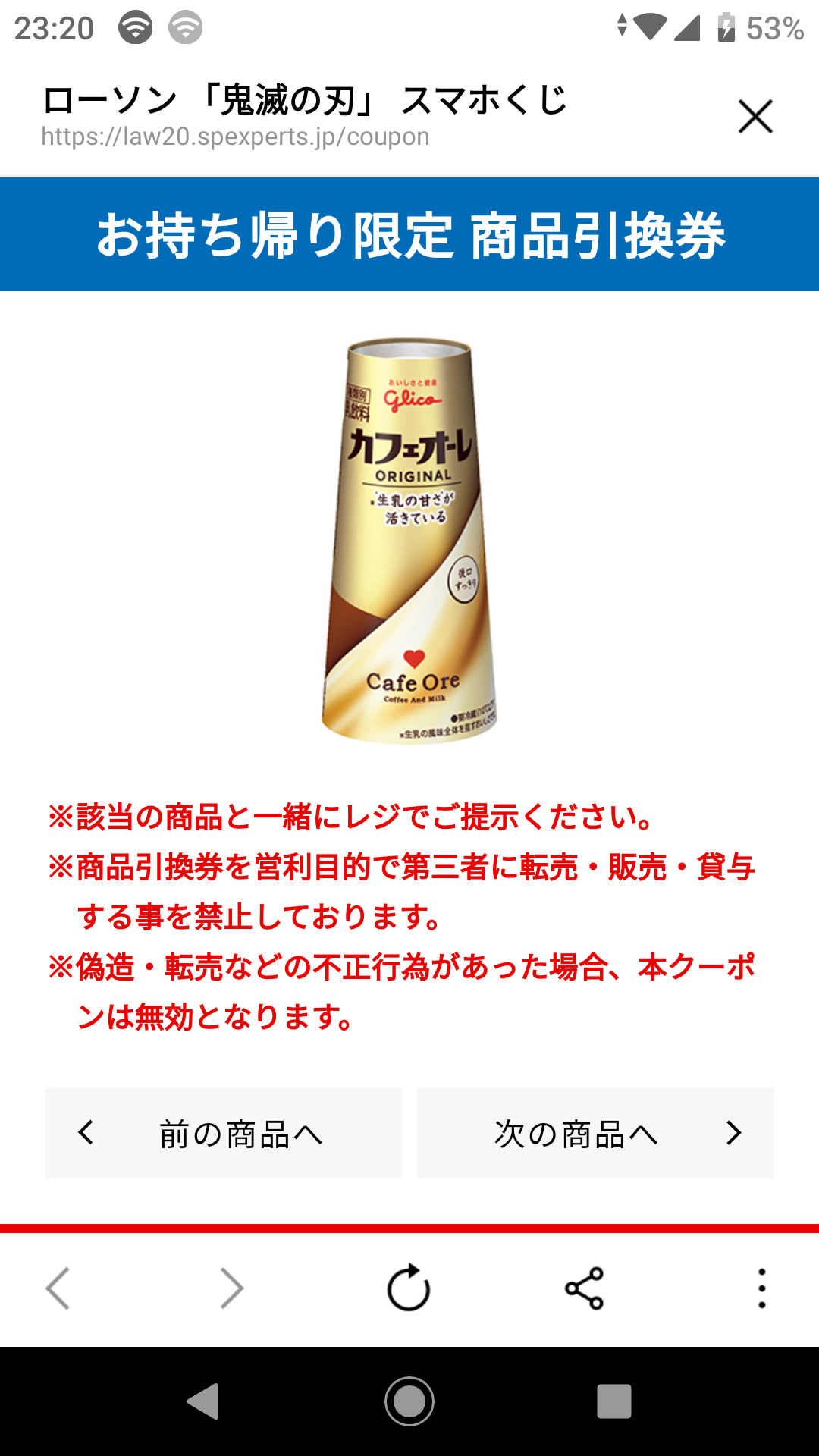Go to the next product (次の商品へ)
Image resolution: width=819 pixels, height=1456 pixels.
pos(595,1133)
